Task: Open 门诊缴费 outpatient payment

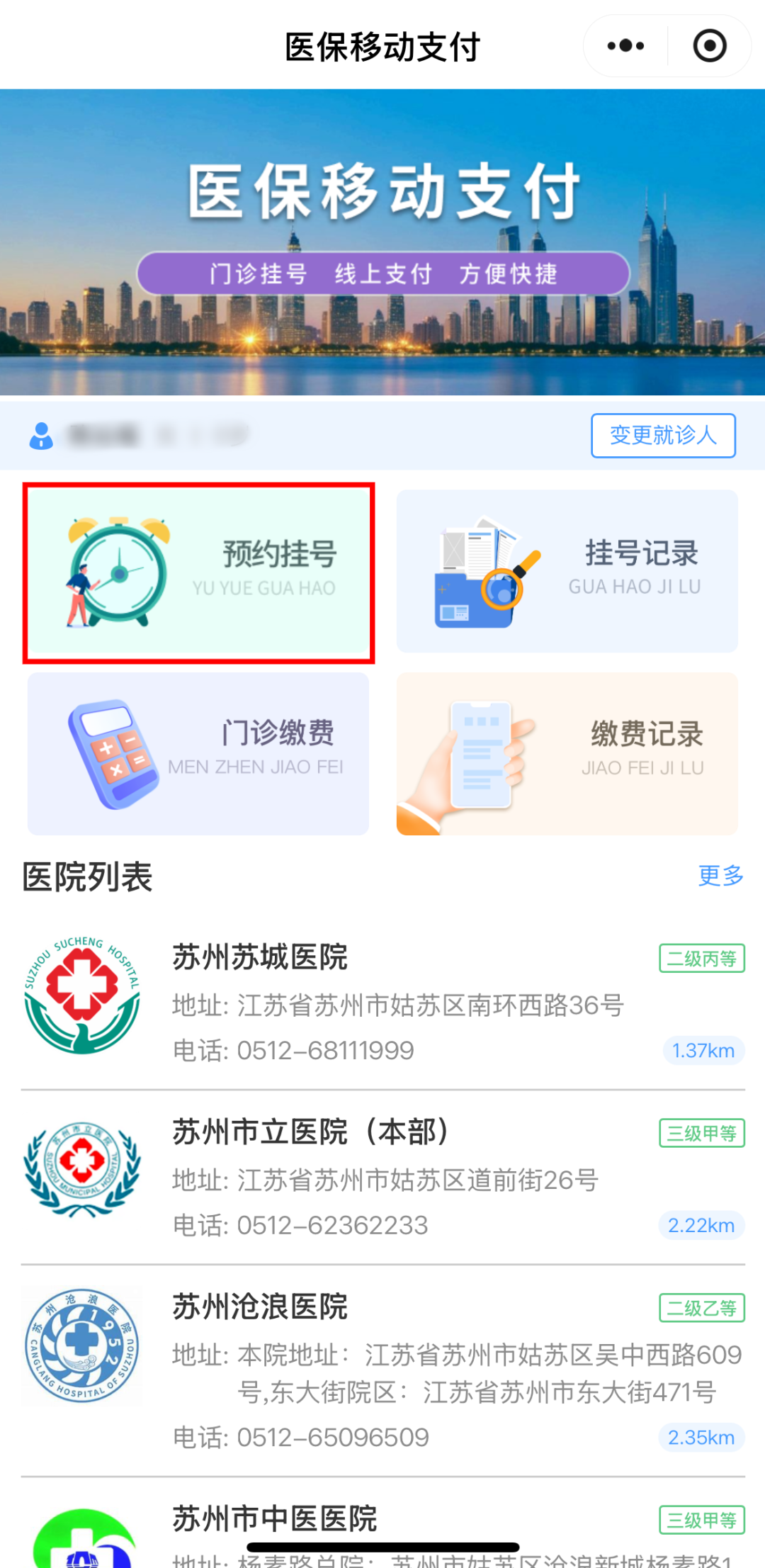Action: [198, 753]
